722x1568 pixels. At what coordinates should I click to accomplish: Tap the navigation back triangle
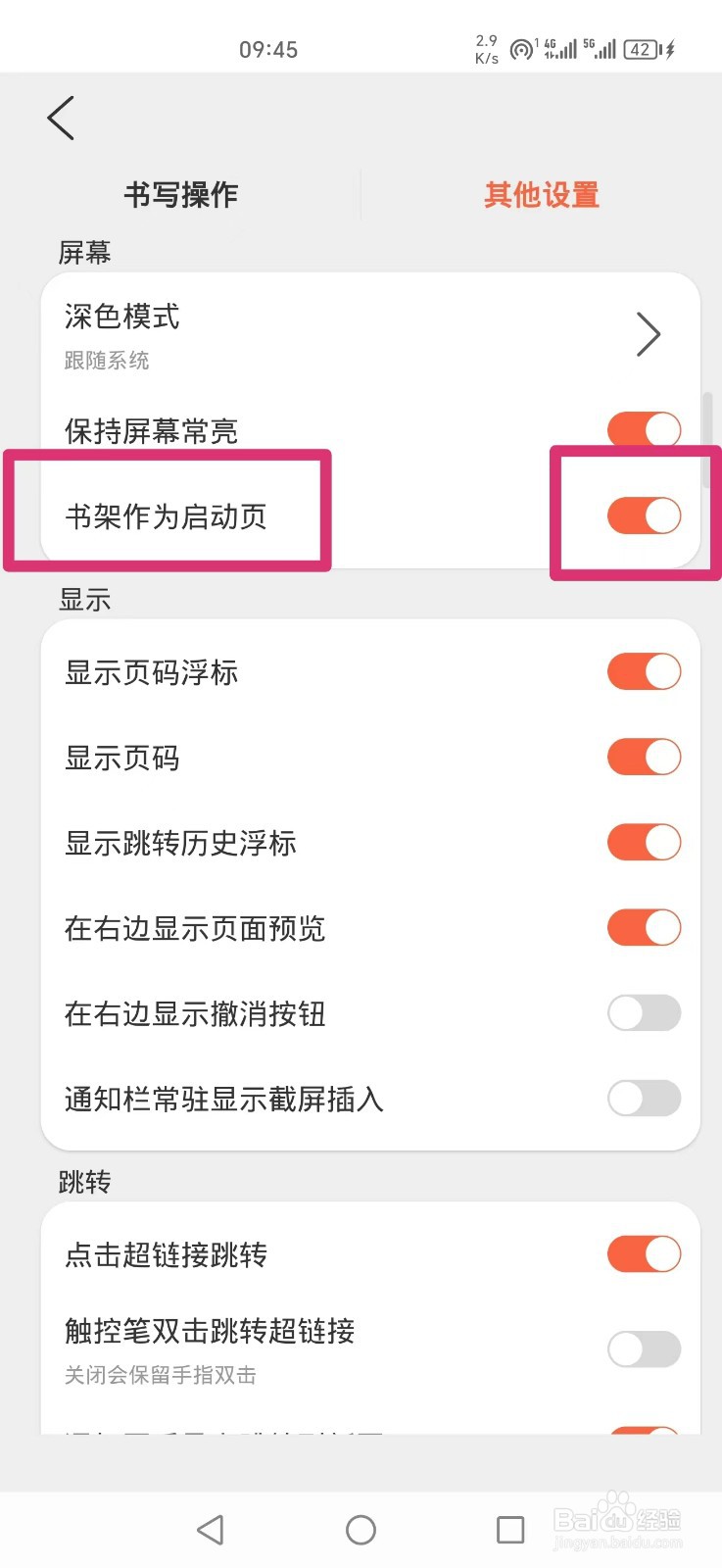211,1528
